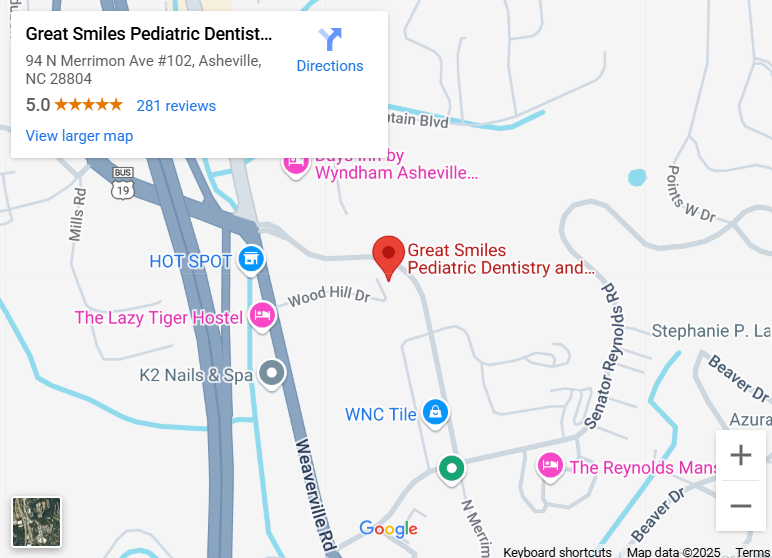Zoom in on the map
The height and width of the screenshot is (558, 772).
tap(740, 456)
